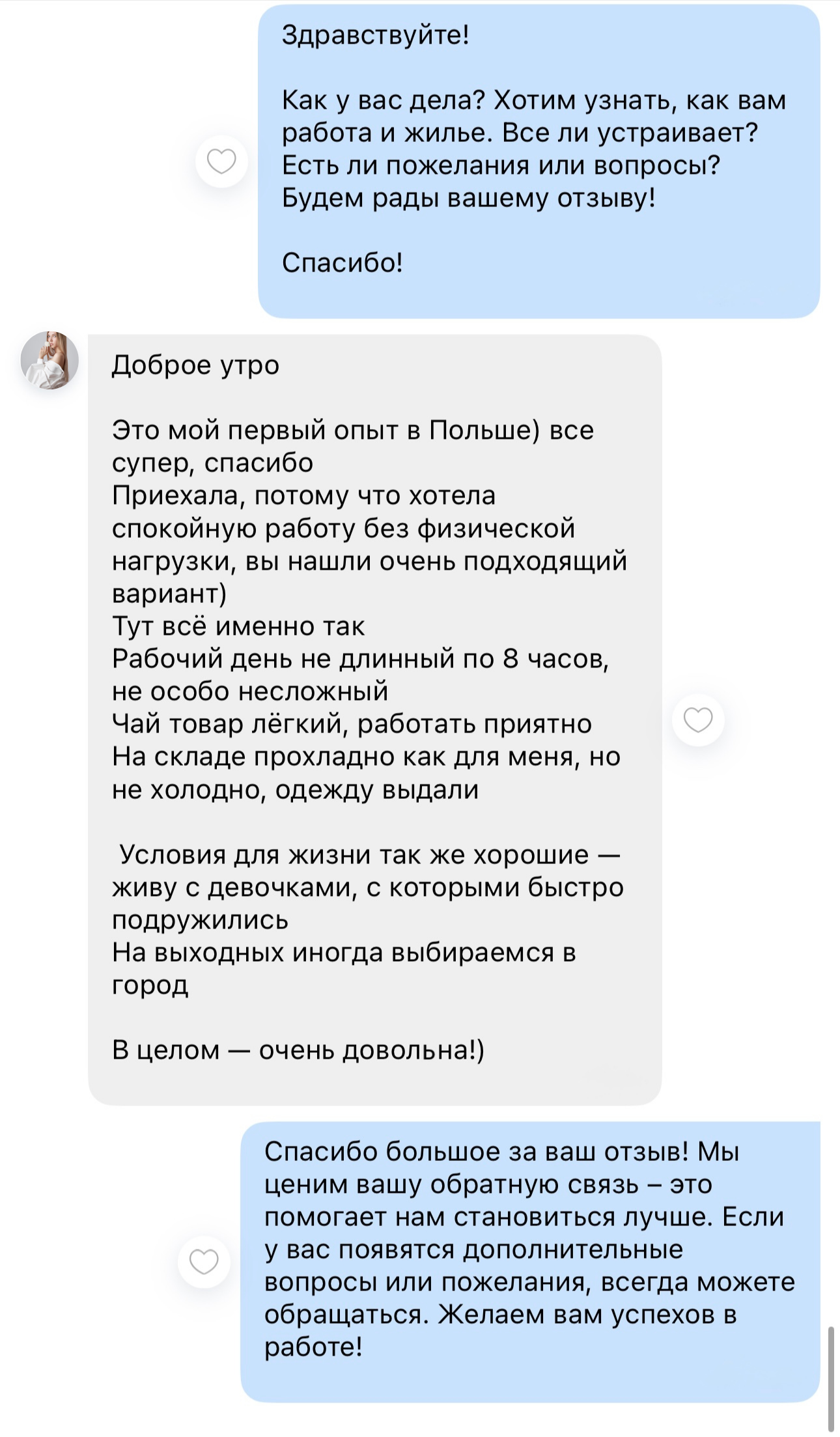Like the 'Здравствуйте! Как у вас дела?' message
Viewport: 840px width, 1437px height.
[221, 161]
